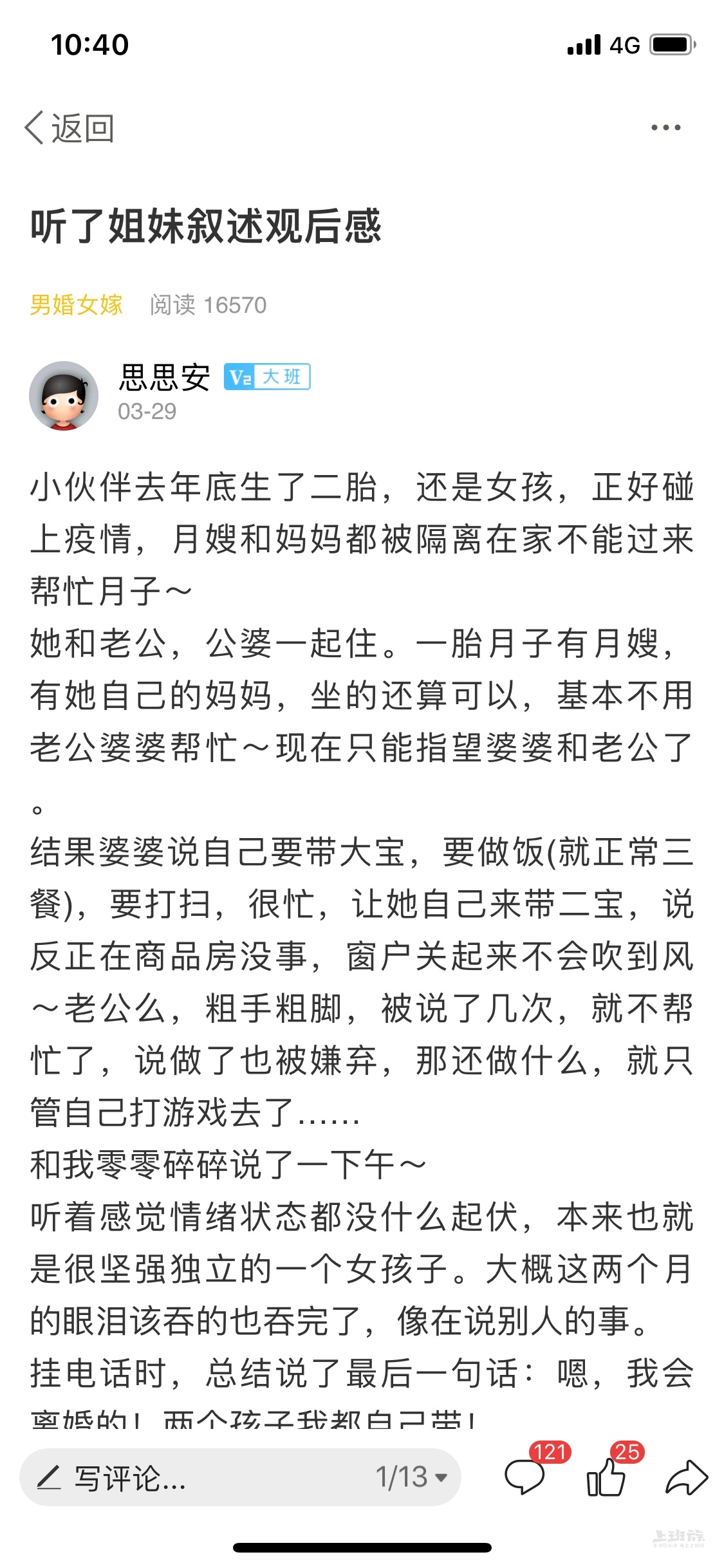Like this post with thumbs-up
The height and width of the screenshot is (1568, 724).
pyautogui.click(x=606, y=1476)
